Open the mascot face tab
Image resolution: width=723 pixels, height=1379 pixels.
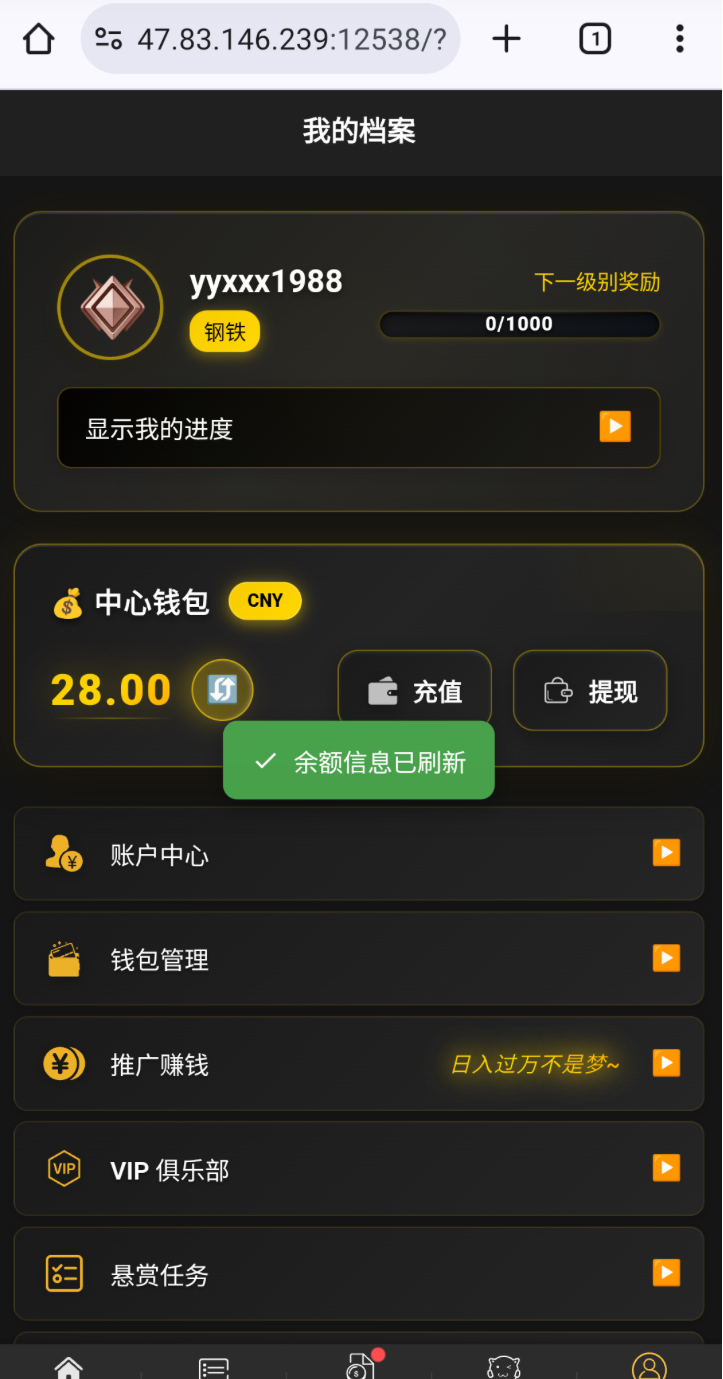[x=504, y=1366]
